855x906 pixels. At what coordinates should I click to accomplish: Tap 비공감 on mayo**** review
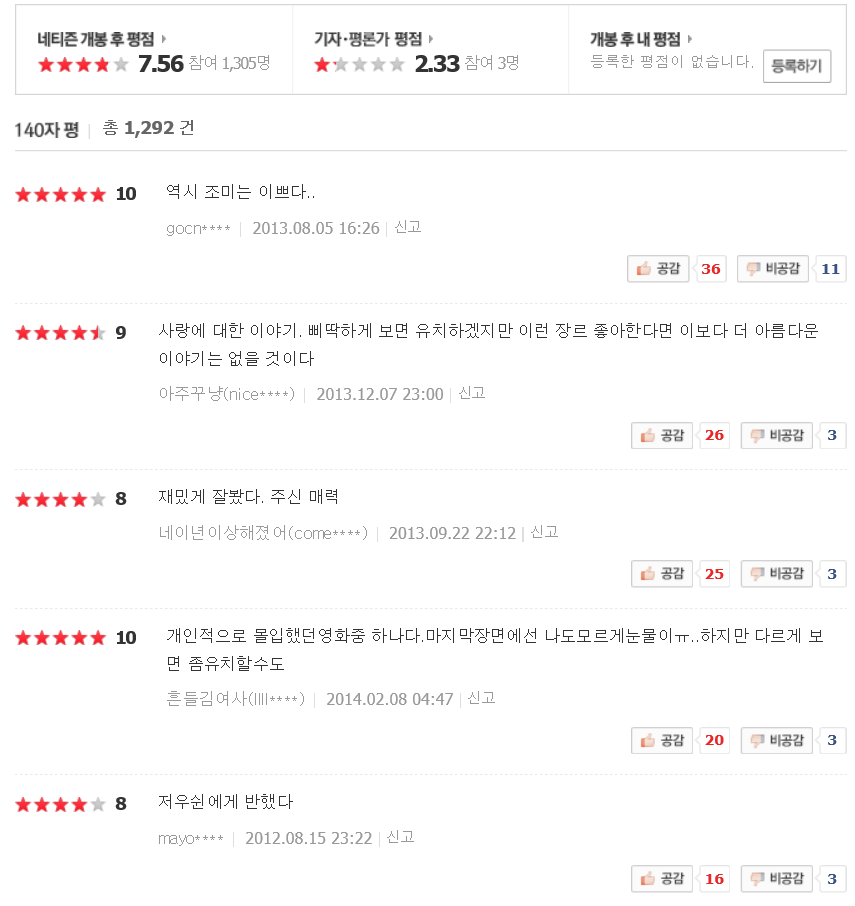777,879
